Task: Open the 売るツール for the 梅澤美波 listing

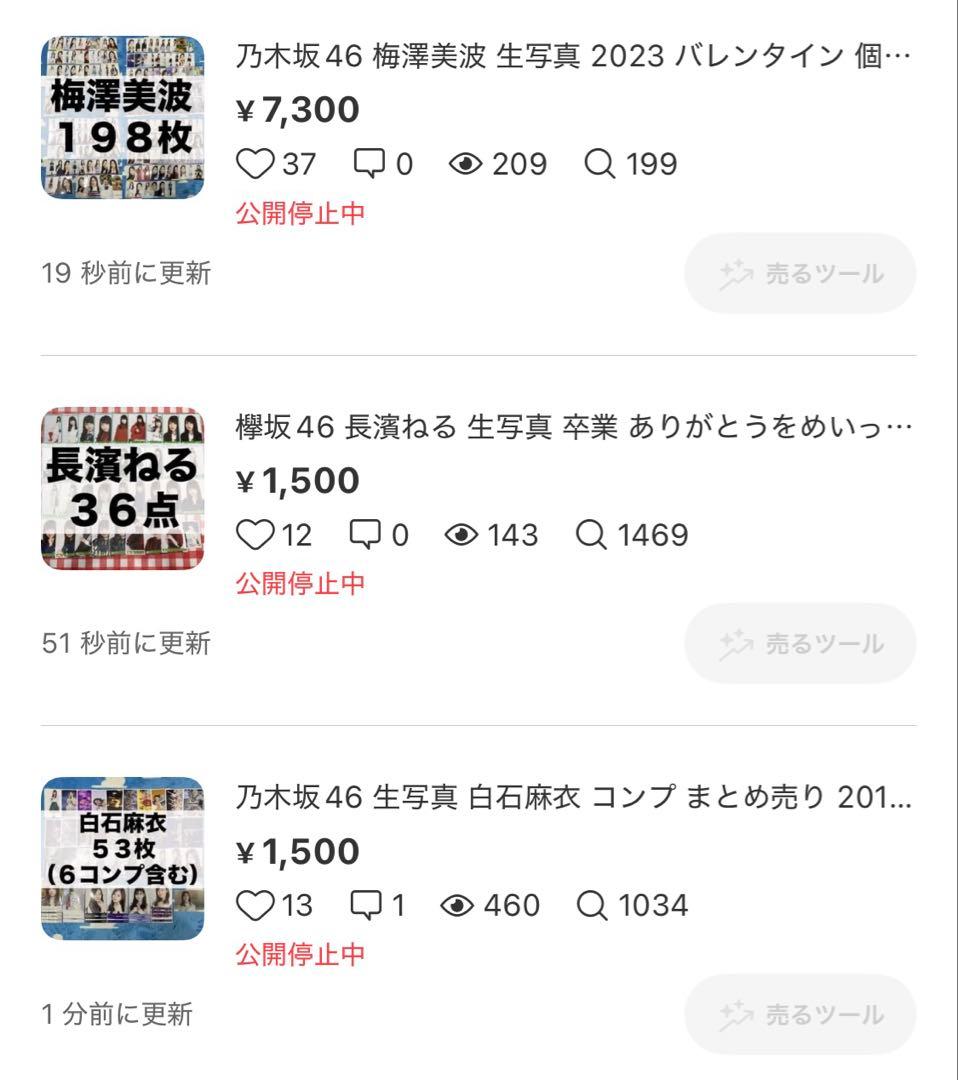Action: 799,273
